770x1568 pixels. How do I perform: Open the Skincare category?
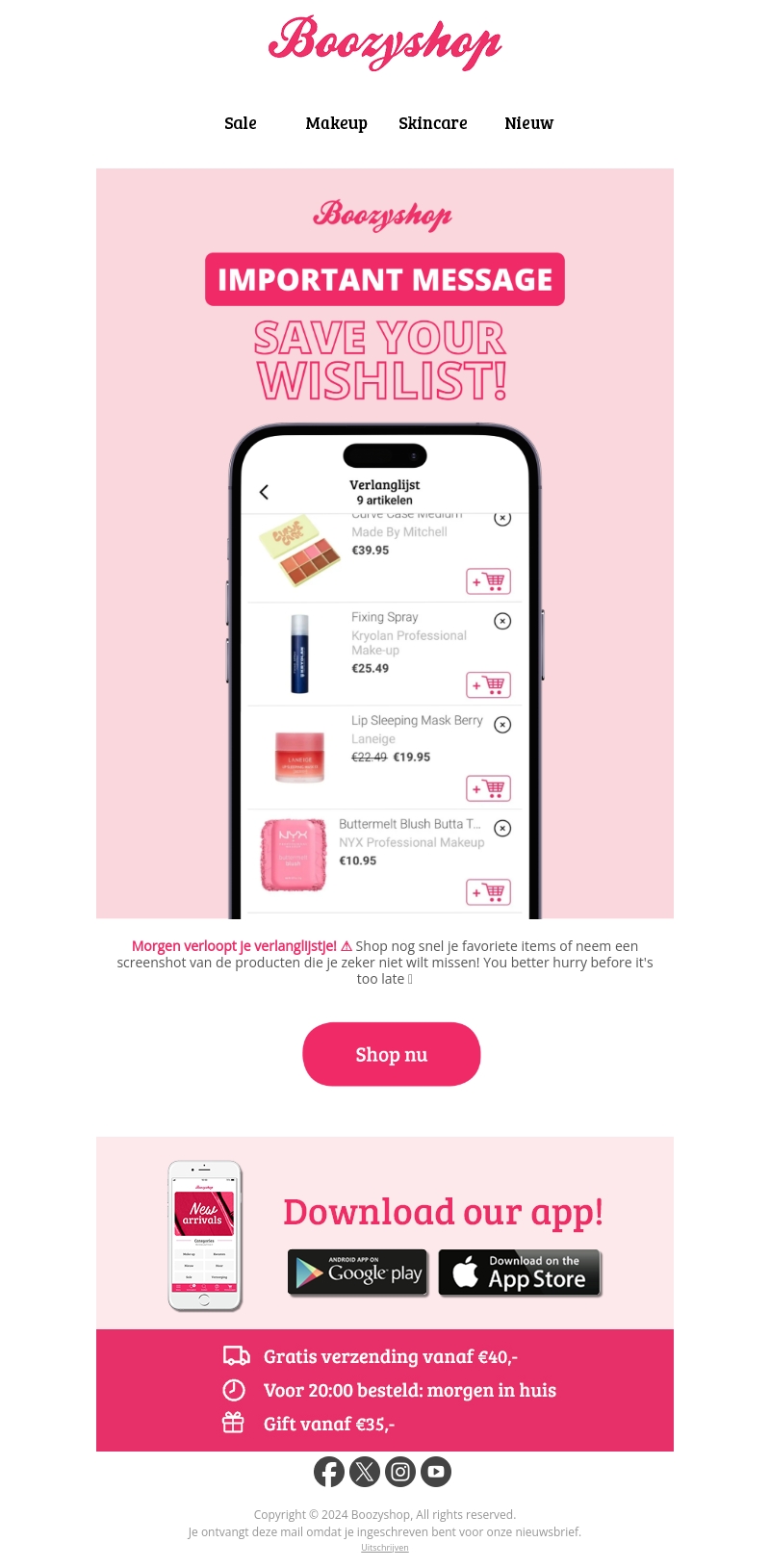[433, 123]
